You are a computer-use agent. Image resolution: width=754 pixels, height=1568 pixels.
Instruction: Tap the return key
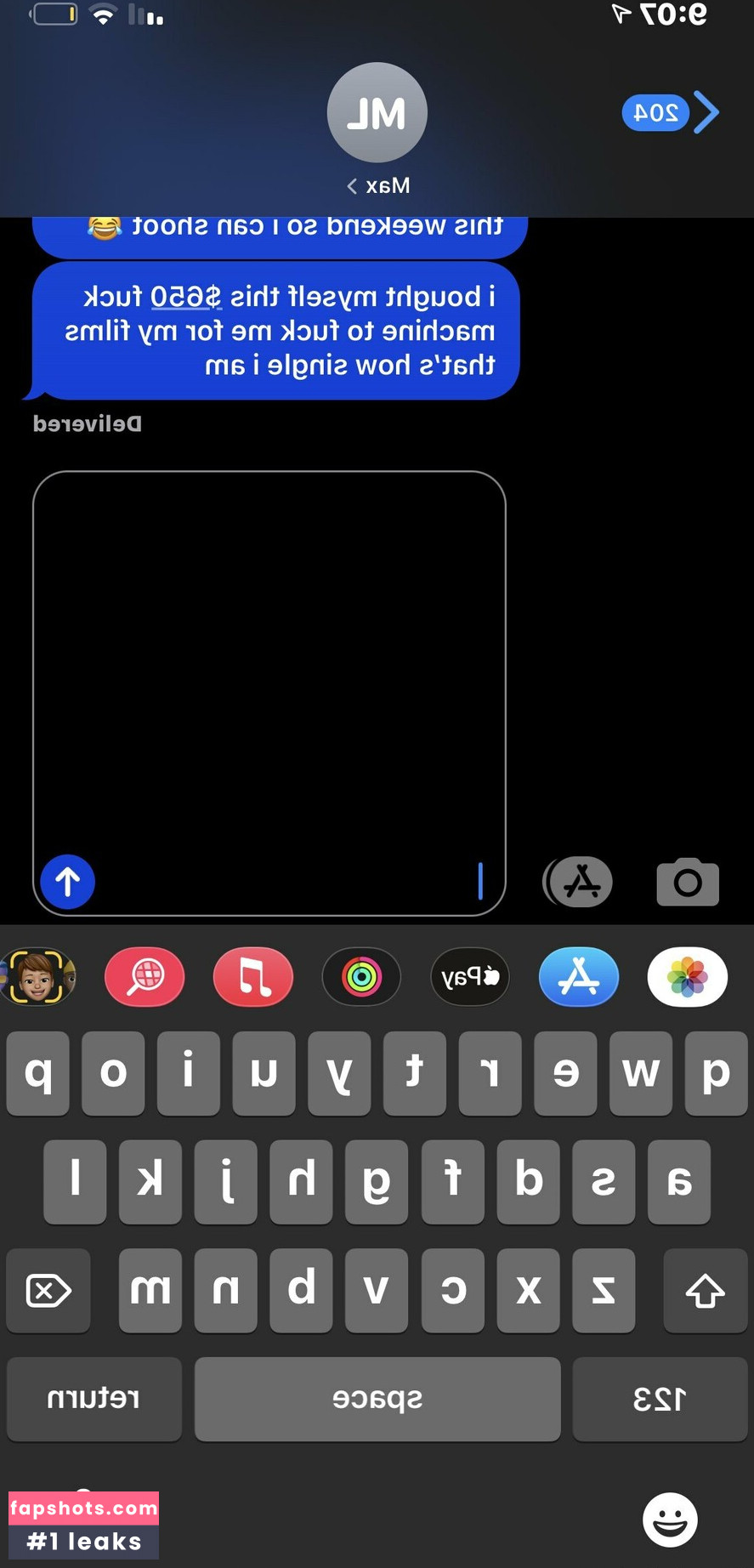click(x=94, y=1399)
